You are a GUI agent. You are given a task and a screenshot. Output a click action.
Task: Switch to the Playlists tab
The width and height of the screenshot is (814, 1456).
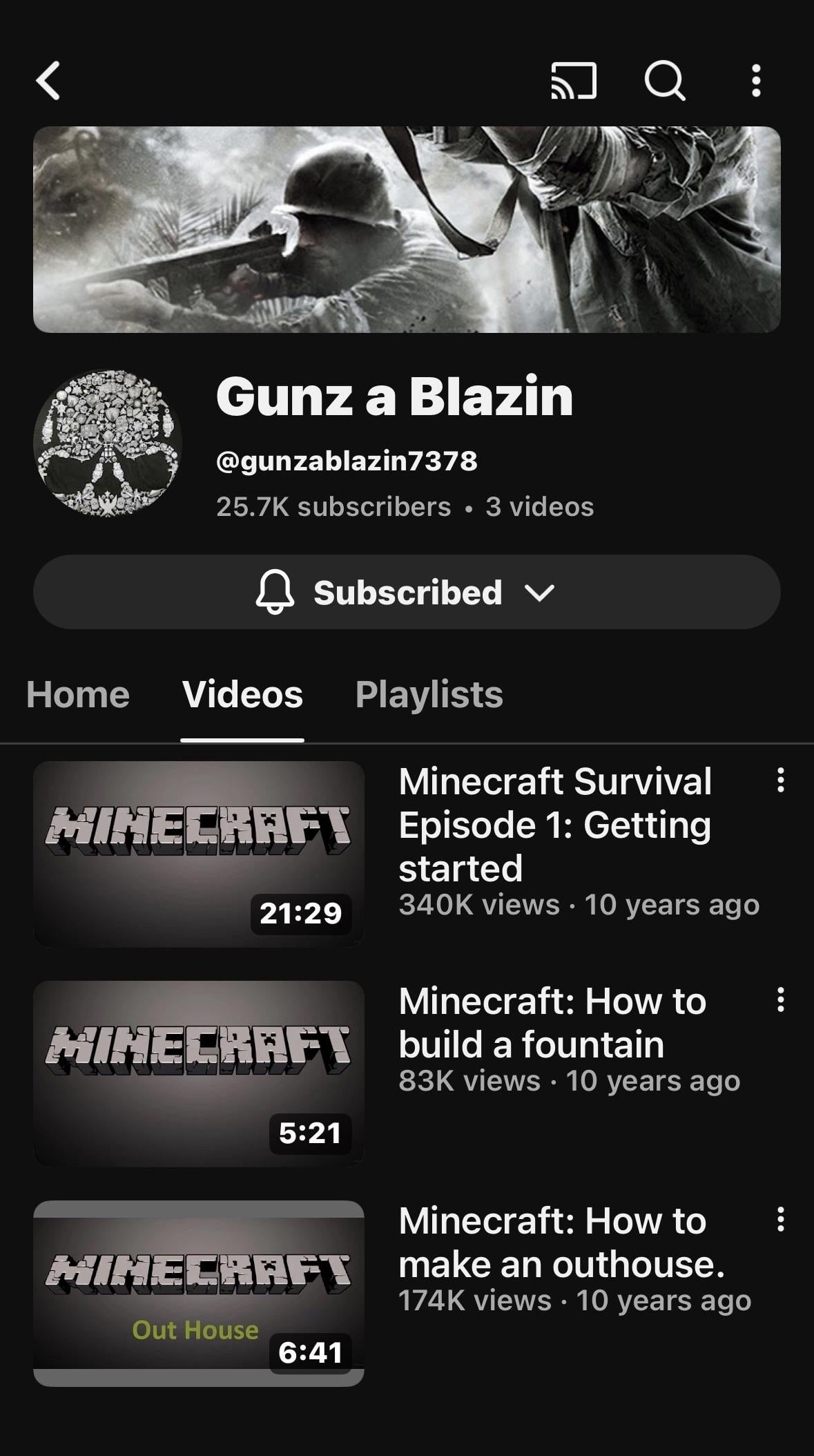pos(429,694)
